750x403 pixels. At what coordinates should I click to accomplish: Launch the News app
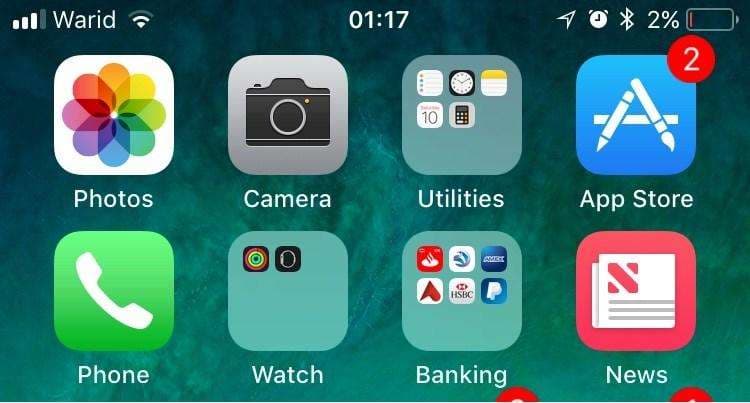(x=636, y=291)
